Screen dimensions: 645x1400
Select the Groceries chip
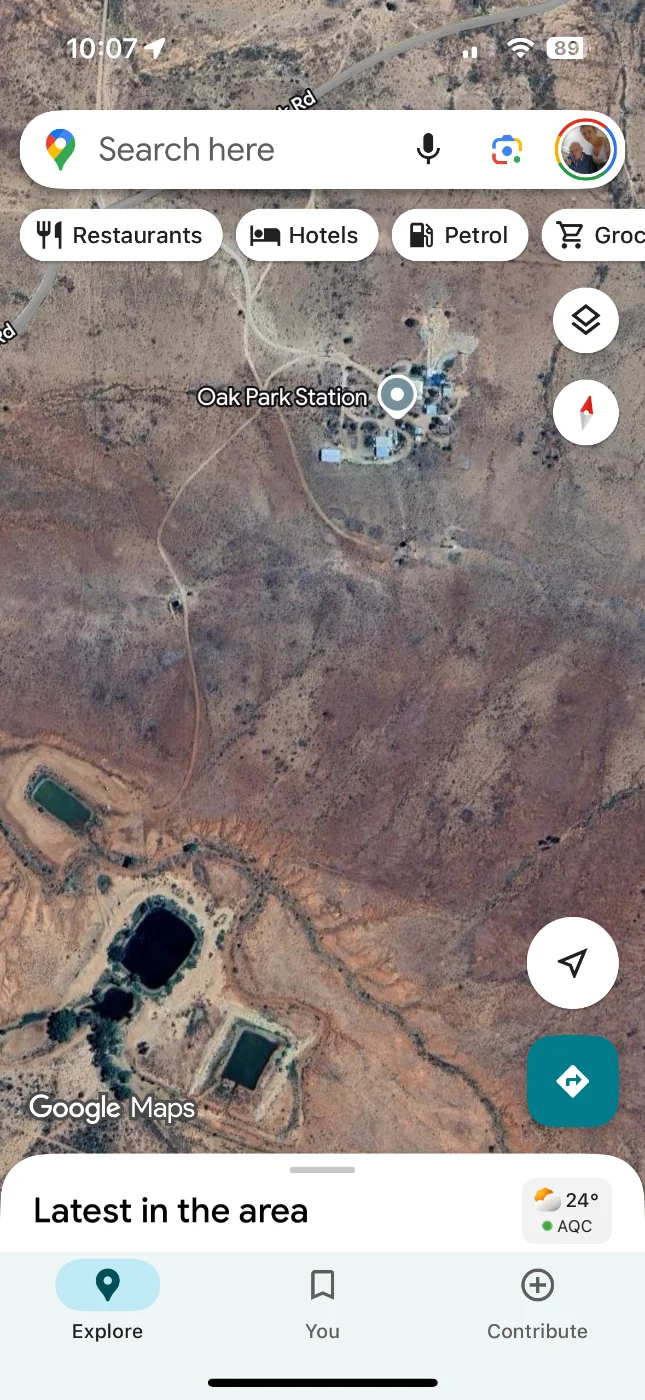[598, 235]
